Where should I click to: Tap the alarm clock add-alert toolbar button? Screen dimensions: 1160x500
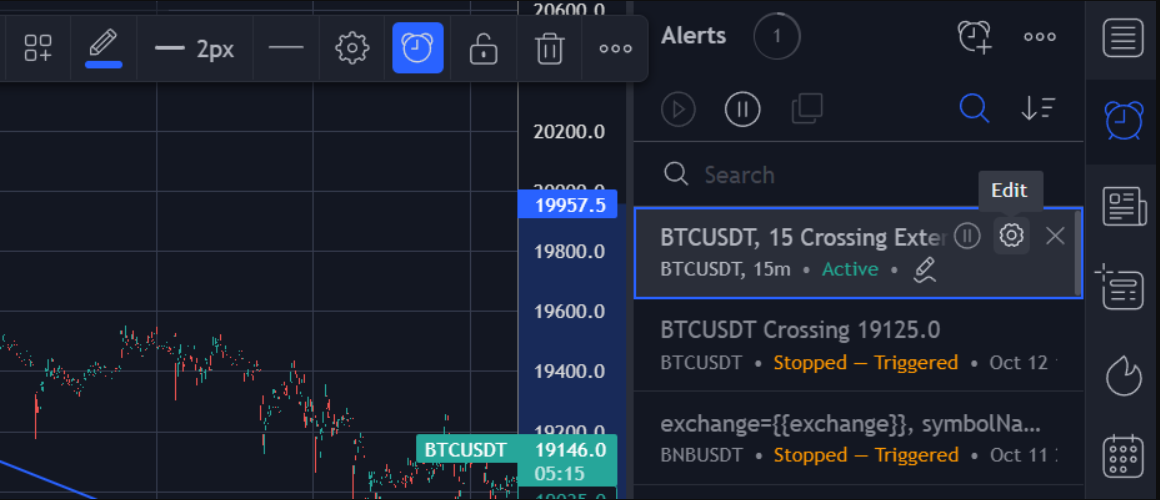coord(417,47)
